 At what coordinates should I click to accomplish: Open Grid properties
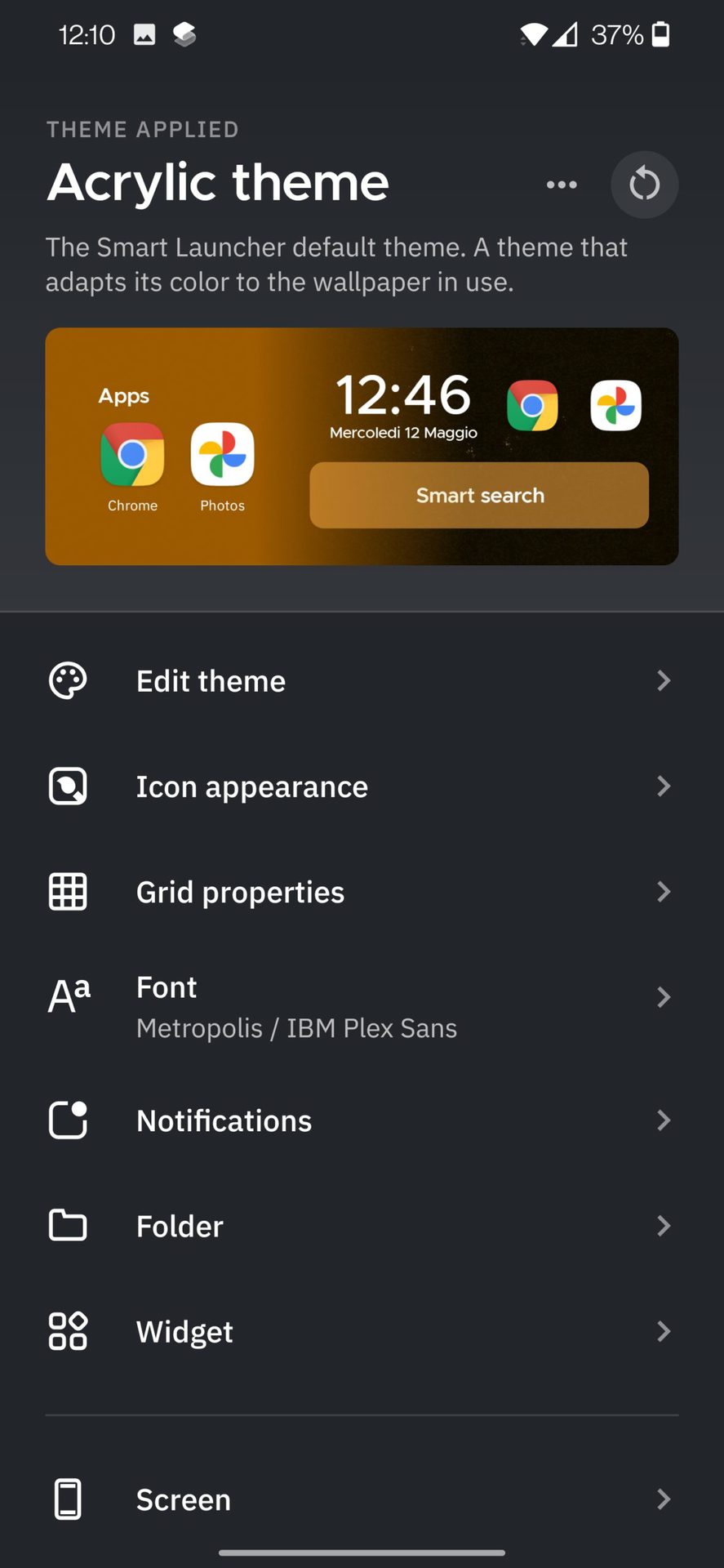click(362, 892)
